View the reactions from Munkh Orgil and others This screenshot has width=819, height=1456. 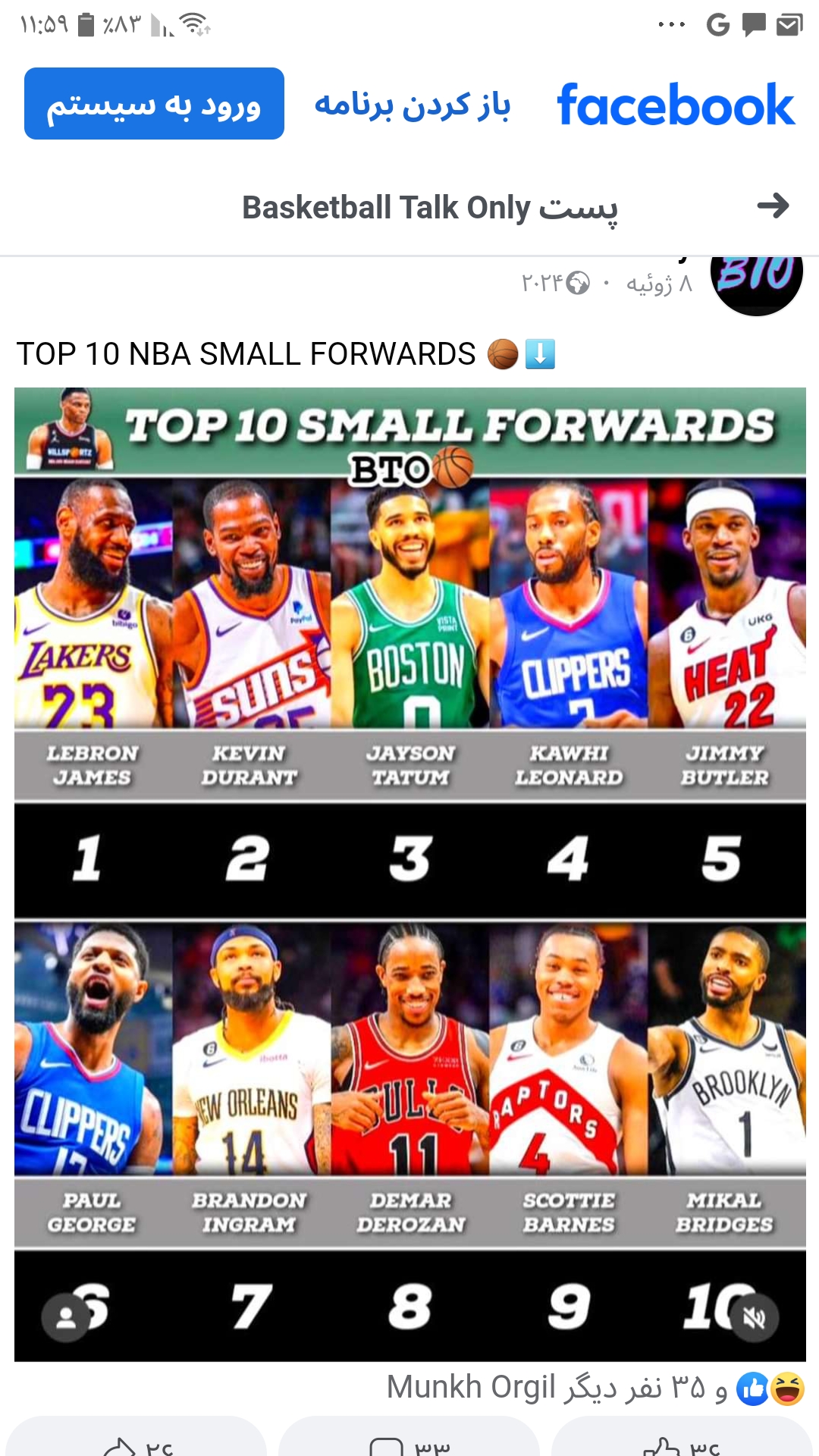tap(595, 1388)
